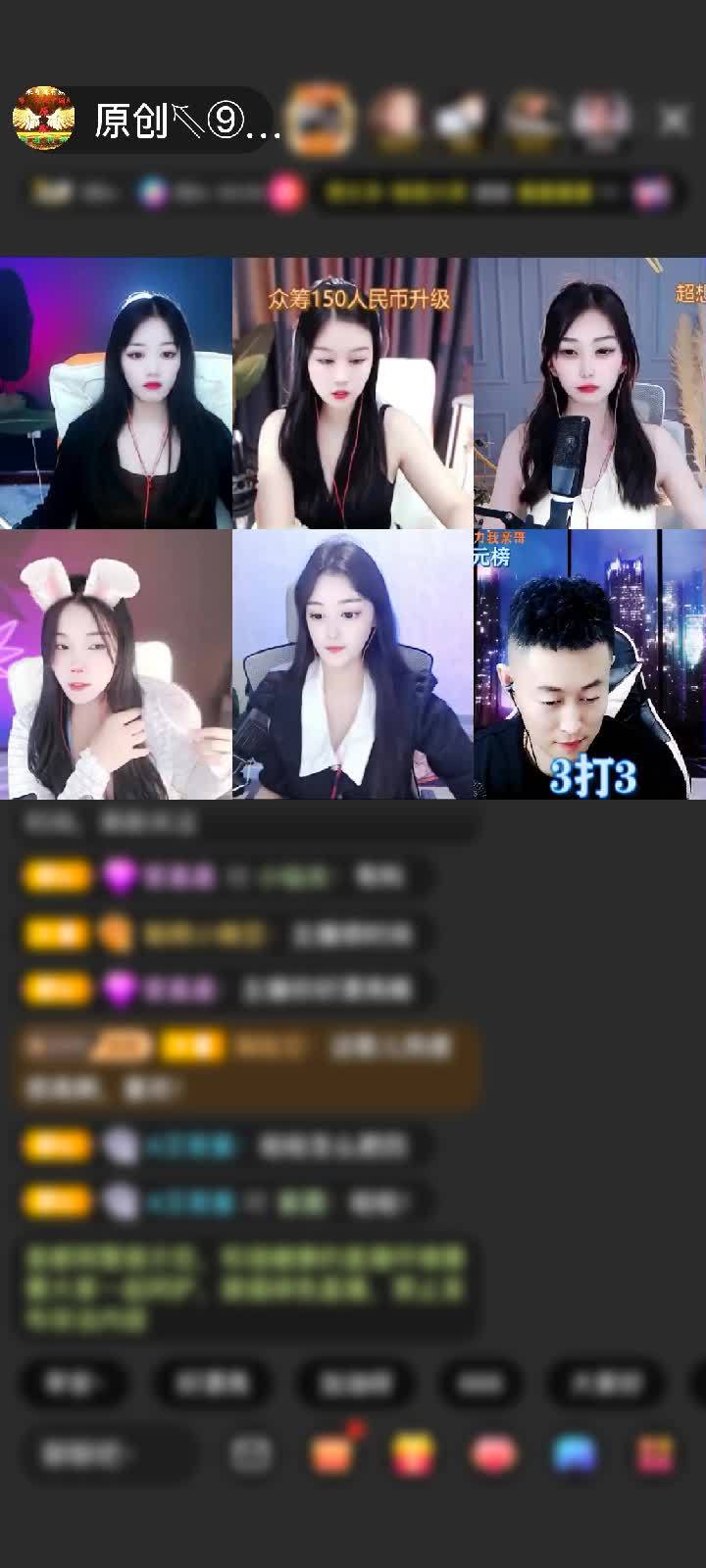The width and height of the screenshot is (706, 1568).
Task: Open the stream tile with bunny-ears streamer
Action: 116,664
